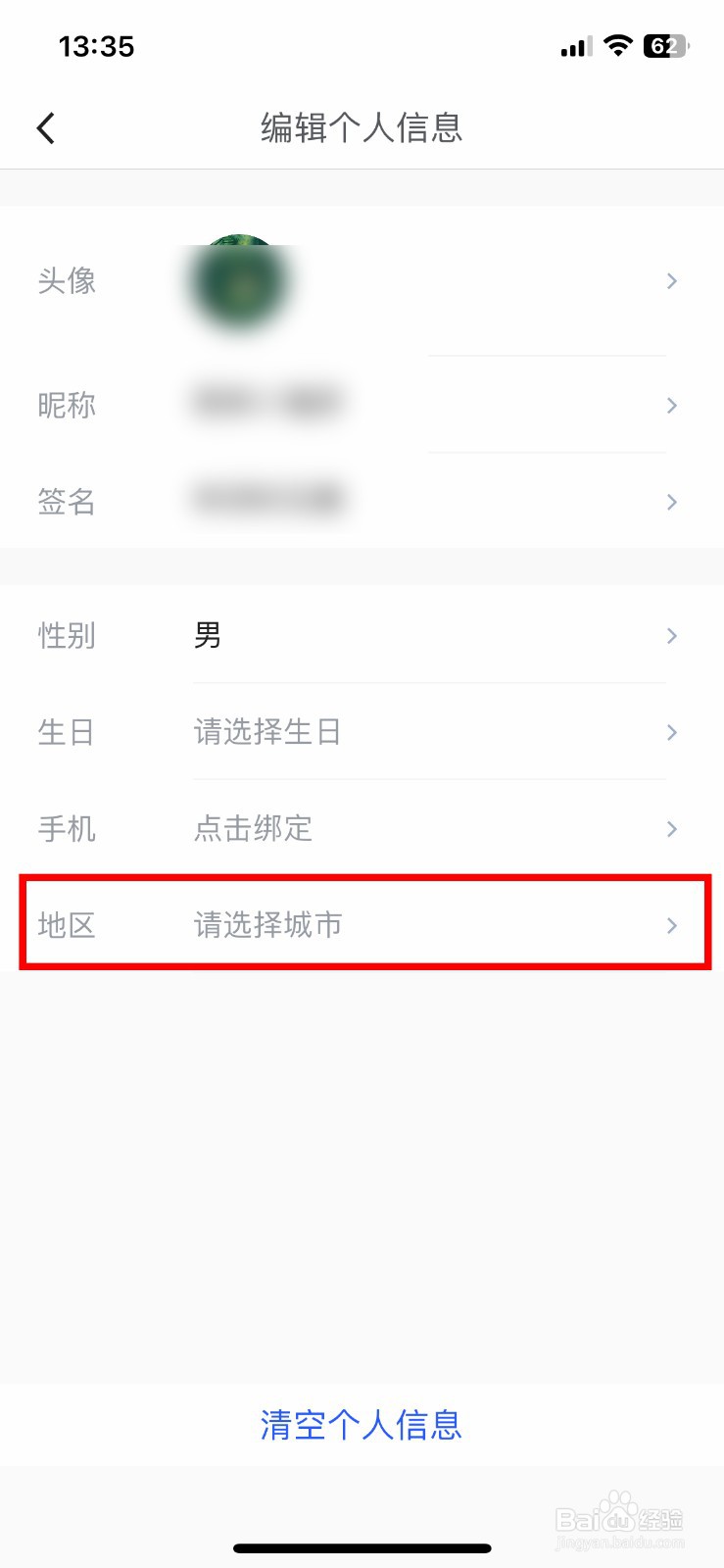Tap the battery indicator showing 62
The image size is (724, 1568).
(x=664, y=45)
